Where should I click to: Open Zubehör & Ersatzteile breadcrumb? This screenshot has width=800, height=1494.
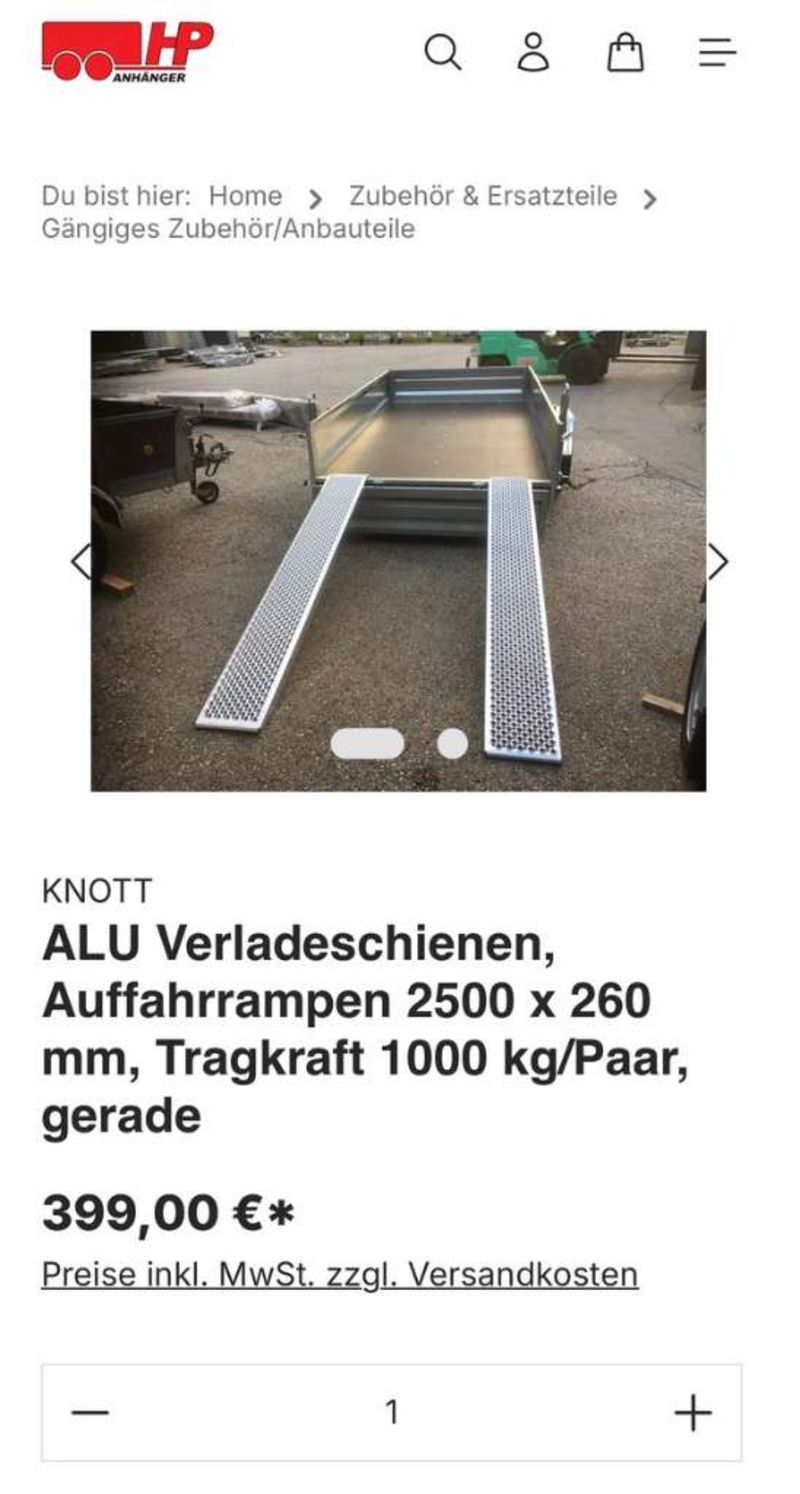click(483, 196)
